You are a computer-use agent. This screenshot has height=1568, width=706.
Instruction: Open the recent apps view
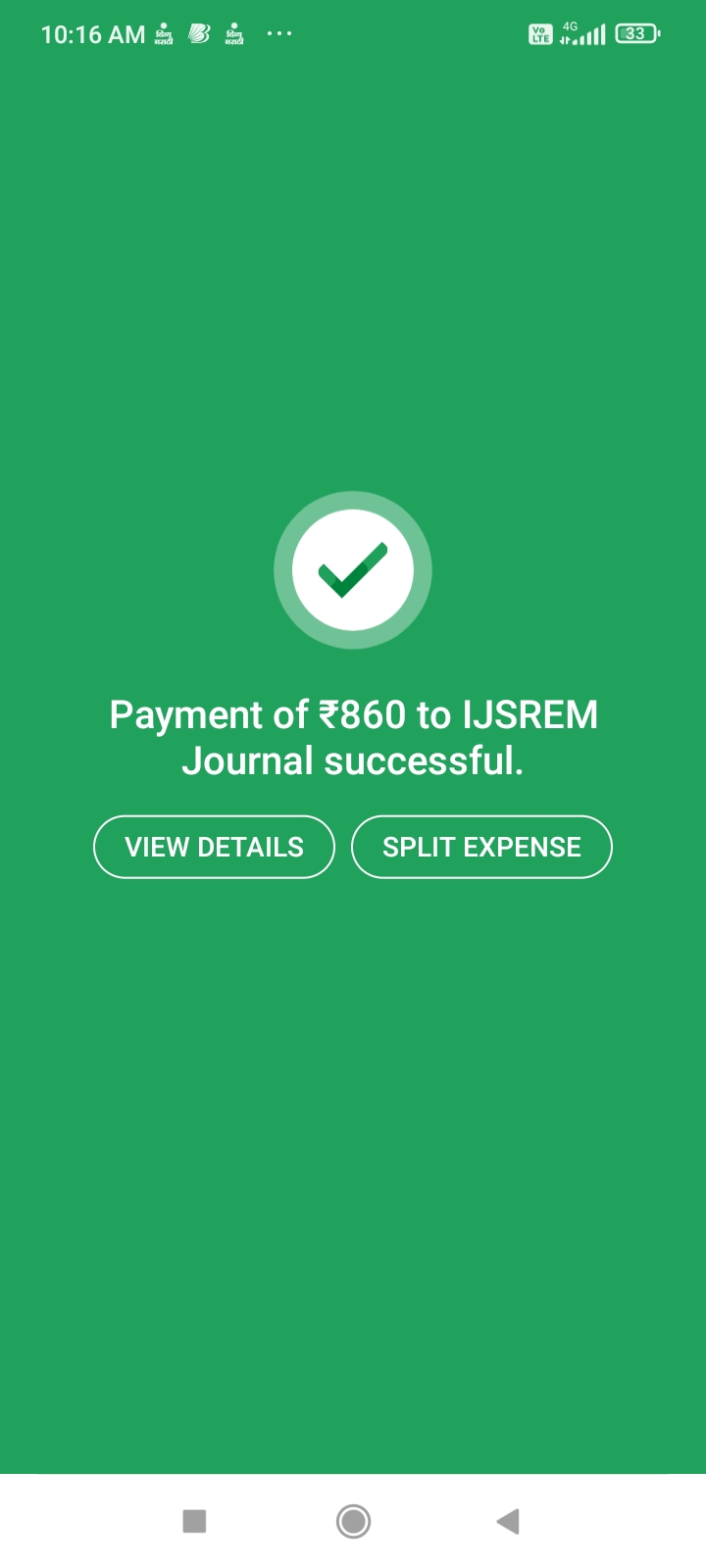(195, 1521)
